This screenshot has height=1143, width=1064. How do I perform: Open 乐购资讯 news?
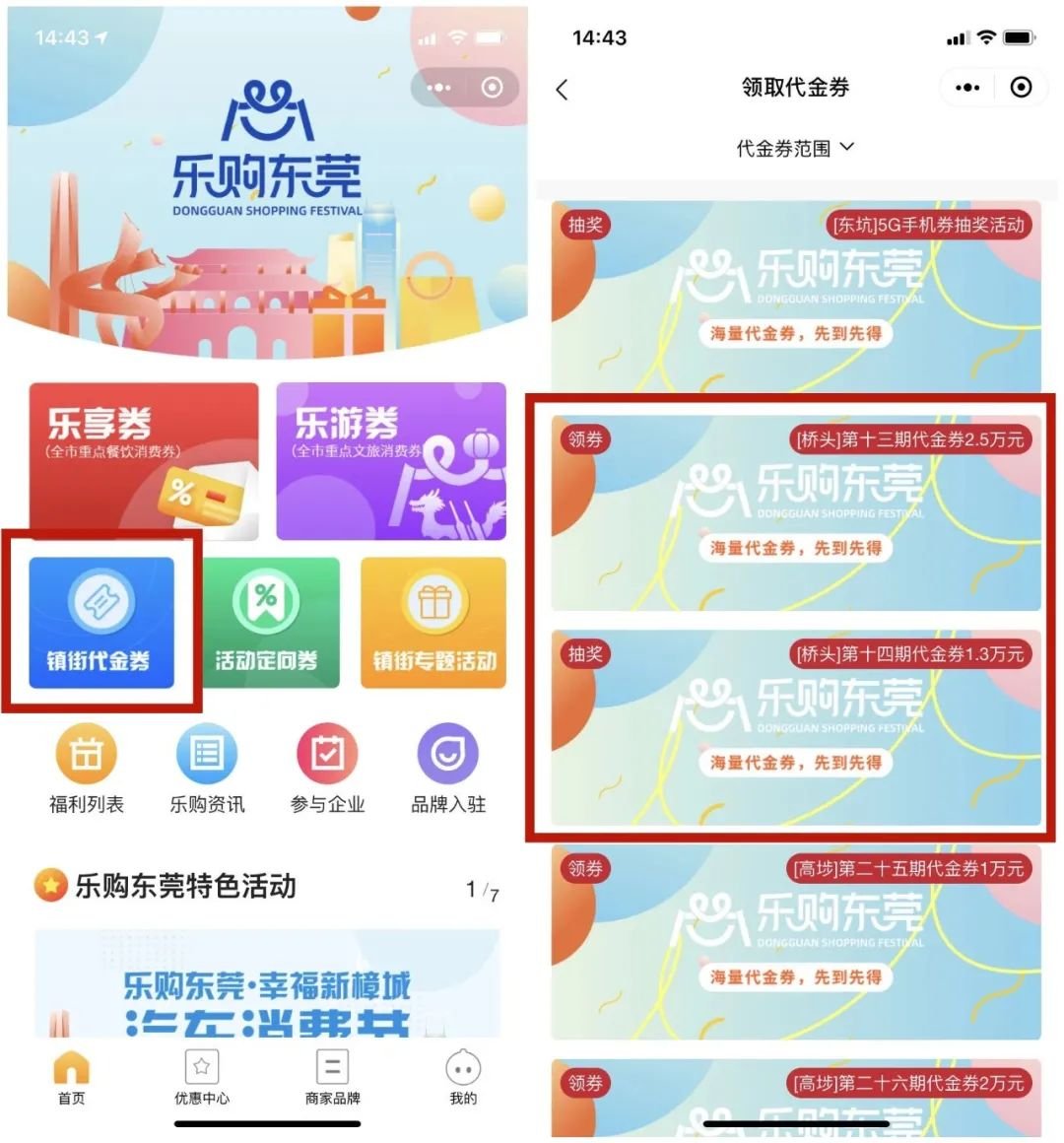pyautogui.click(x=207, y=770)
